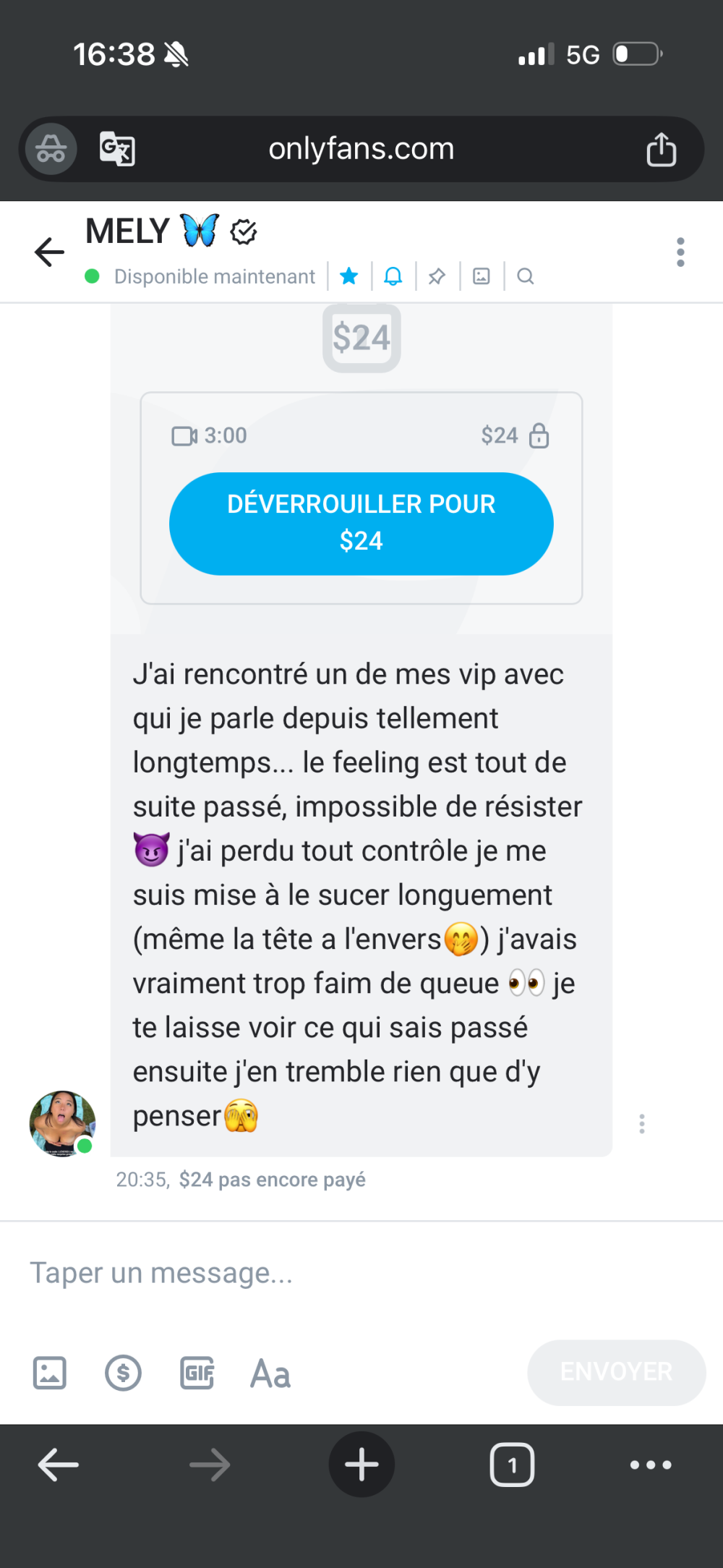Screen dimensions: 723x1568
Task: Open MELY's profile picture
Action: pos(62,1123)
